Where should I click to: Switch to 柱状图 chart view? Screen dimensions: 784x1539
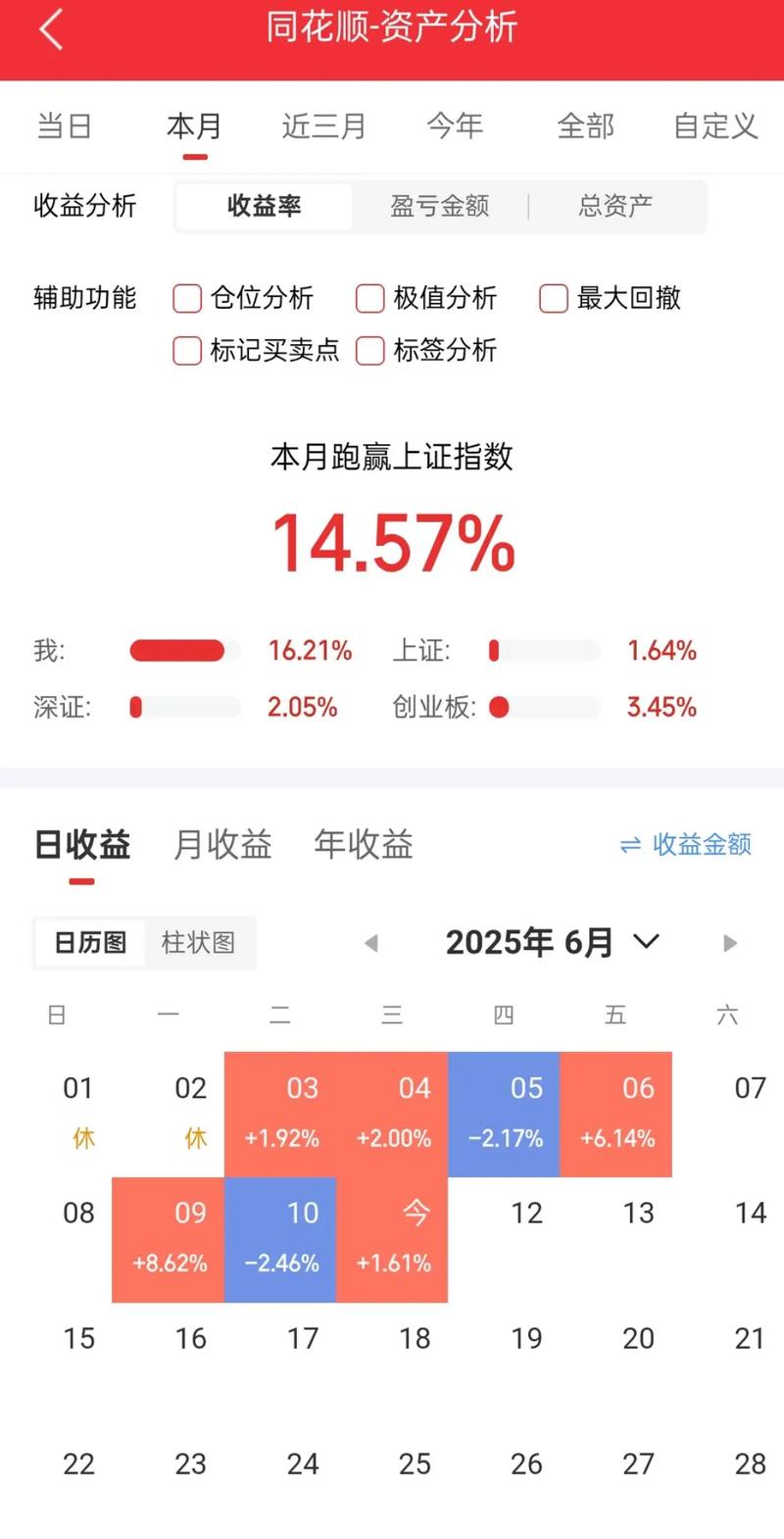click(199, 942)
